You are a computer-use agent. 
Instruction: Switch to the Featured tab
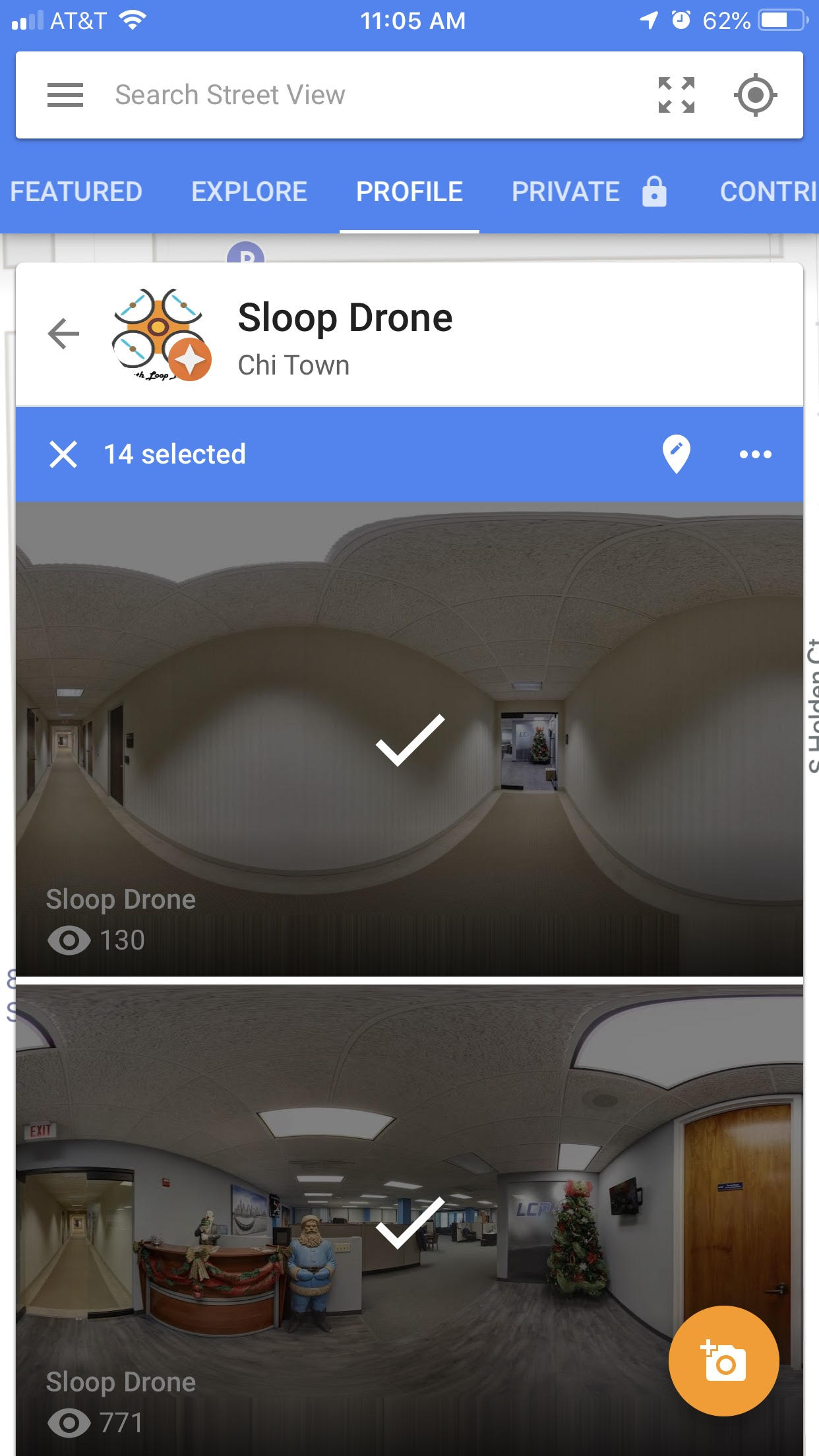(x=76, y=192)
